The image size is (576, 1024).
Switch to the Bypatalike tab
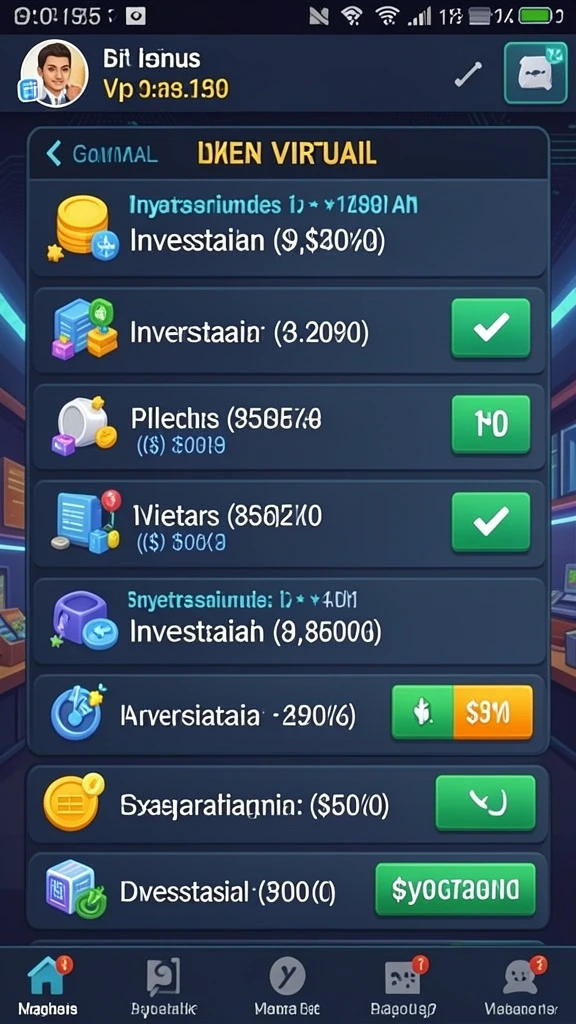[x=164, y=984]
